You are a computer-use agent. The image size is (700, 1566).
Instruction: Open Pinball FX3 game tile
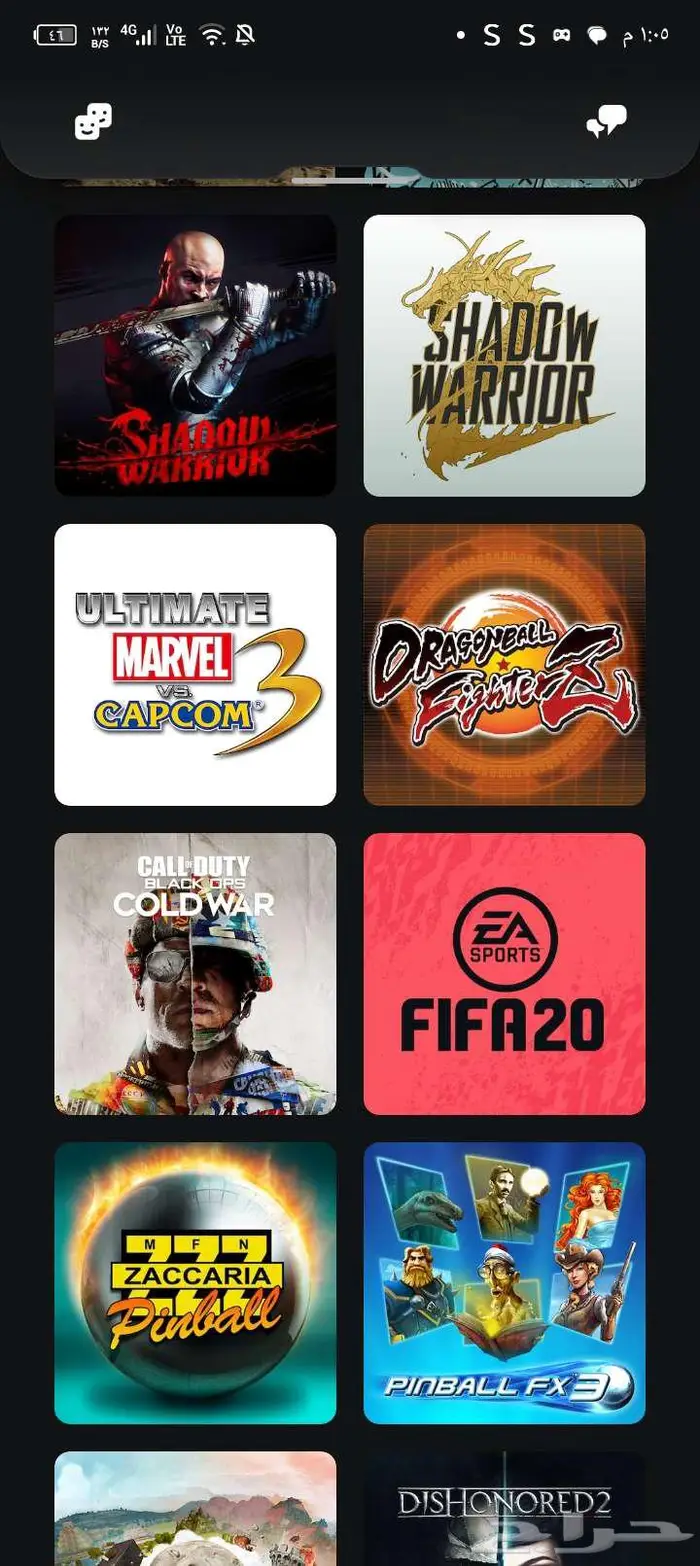tap(504, 1282)
